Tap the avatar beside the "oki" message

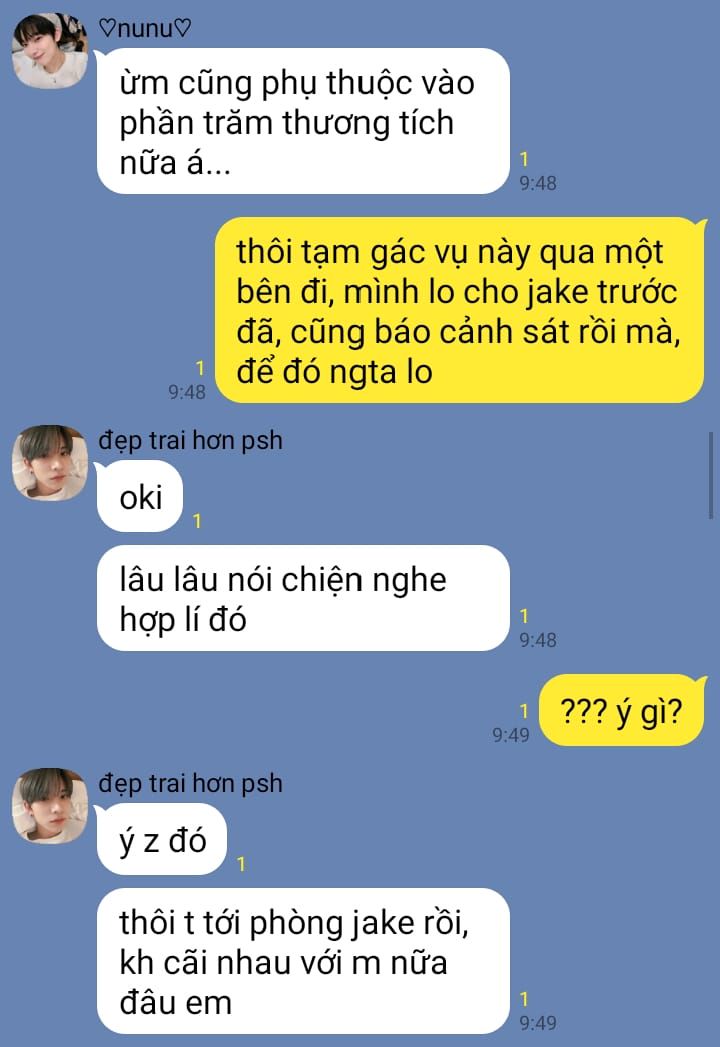tap(49, 462)
